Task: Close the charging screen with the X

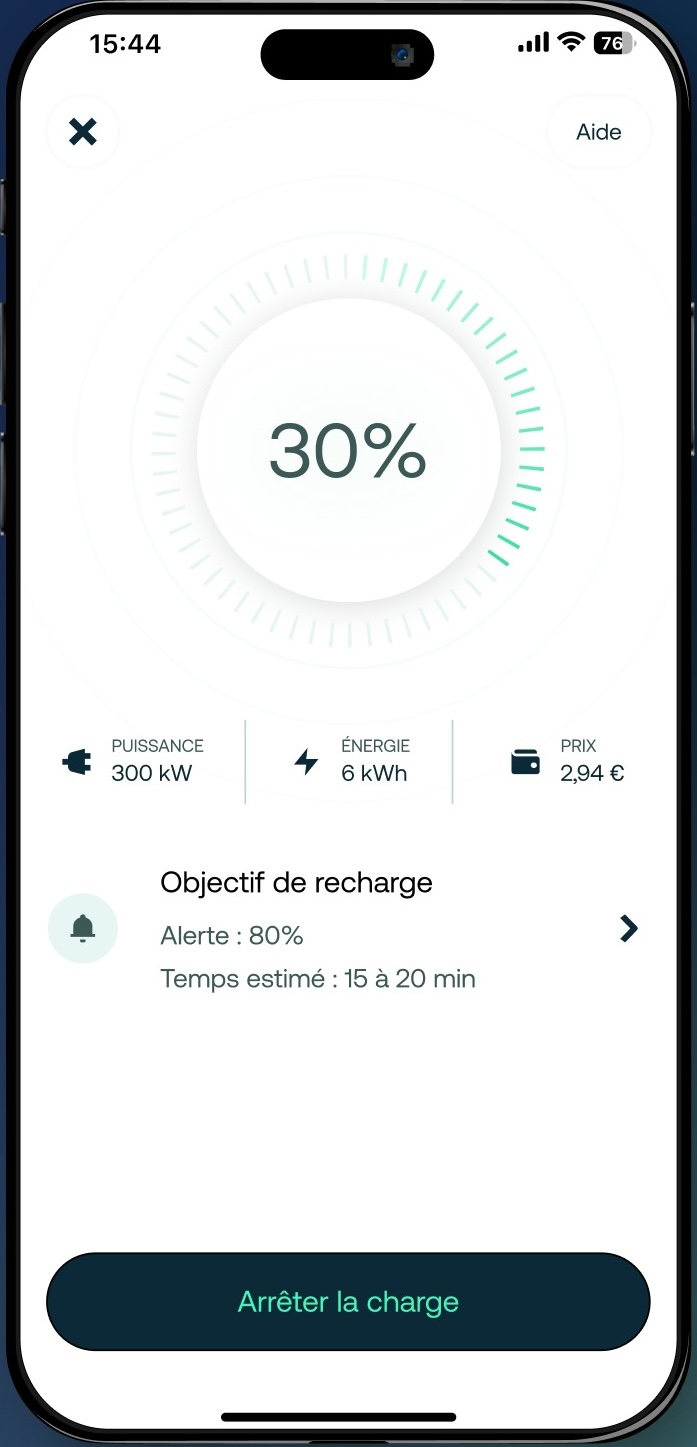Action: point(82,132)
